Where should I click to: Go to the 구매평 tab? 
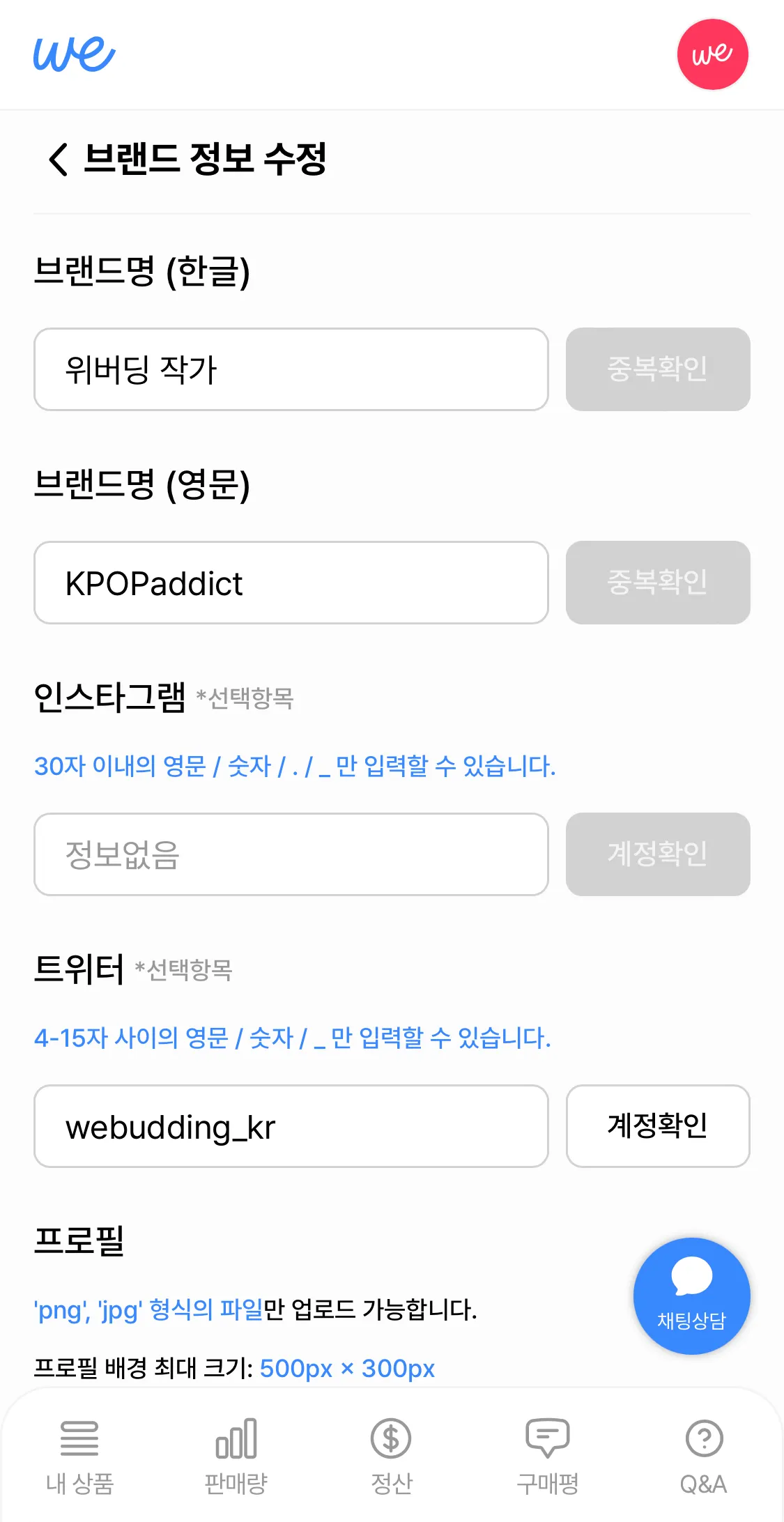click(x=548, y=1455)
